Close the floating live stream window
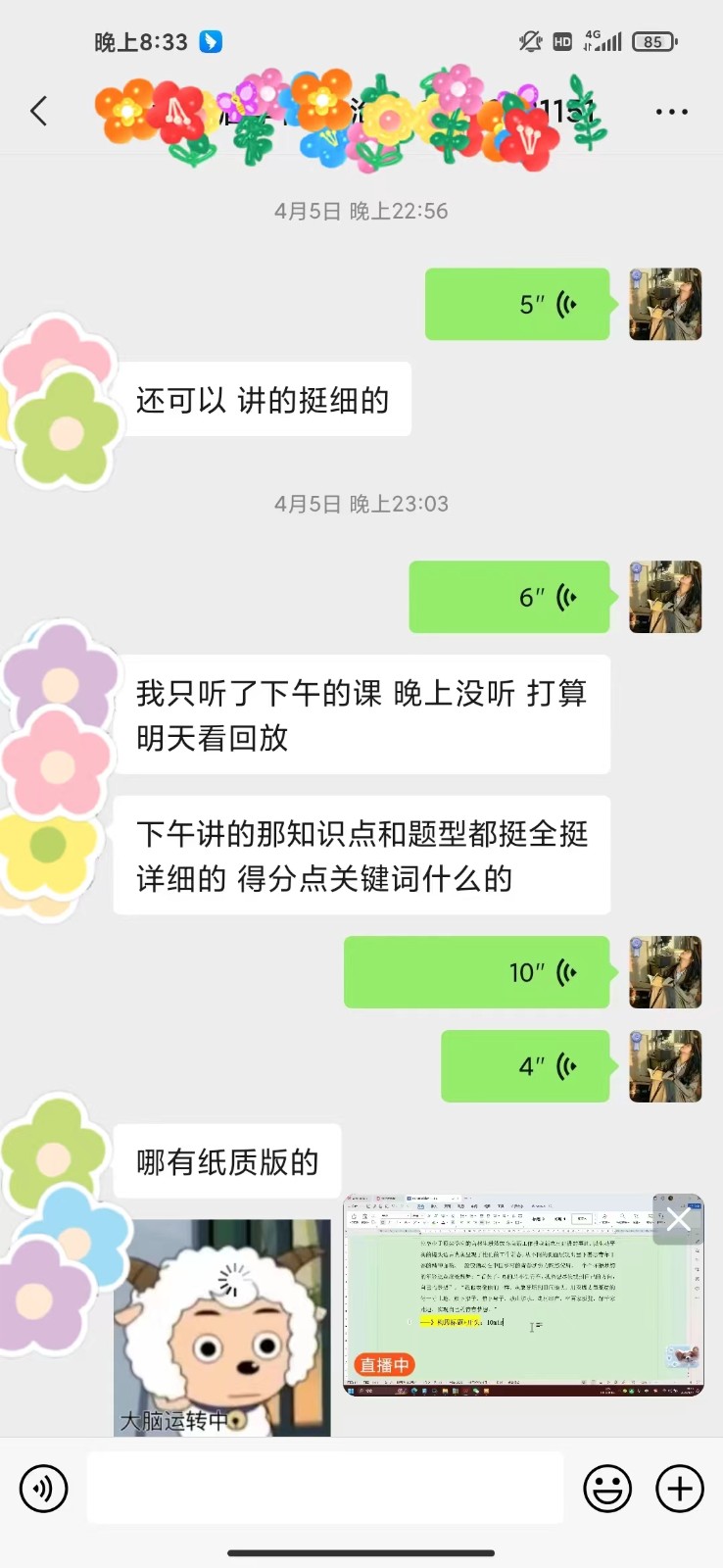Screen dimensions: 723x1568 679,1220
